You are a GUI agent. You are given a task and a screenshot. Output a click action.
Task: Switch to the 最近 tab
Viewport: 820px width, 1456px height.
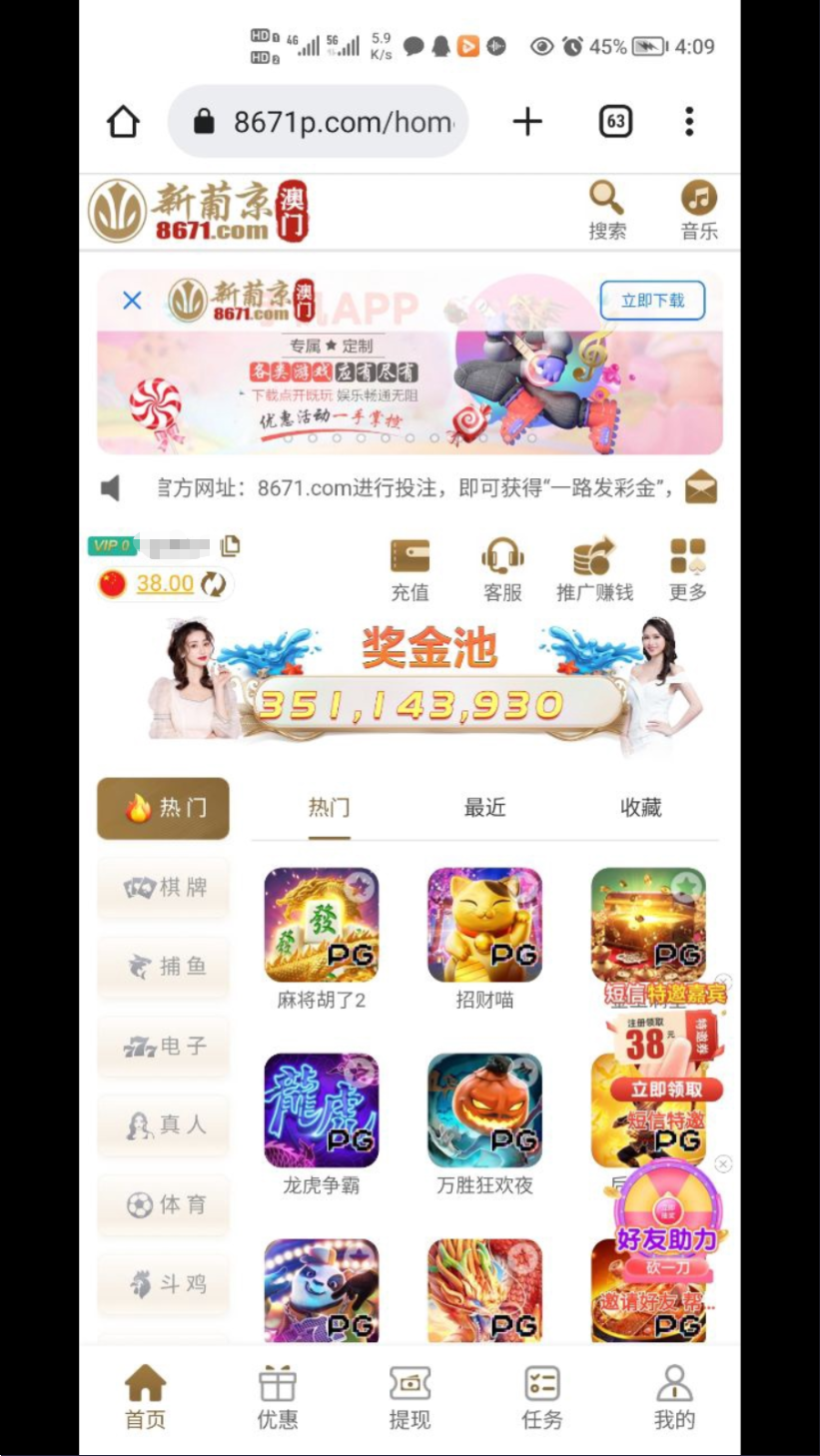pyautogui.click(x=484, y=807)
